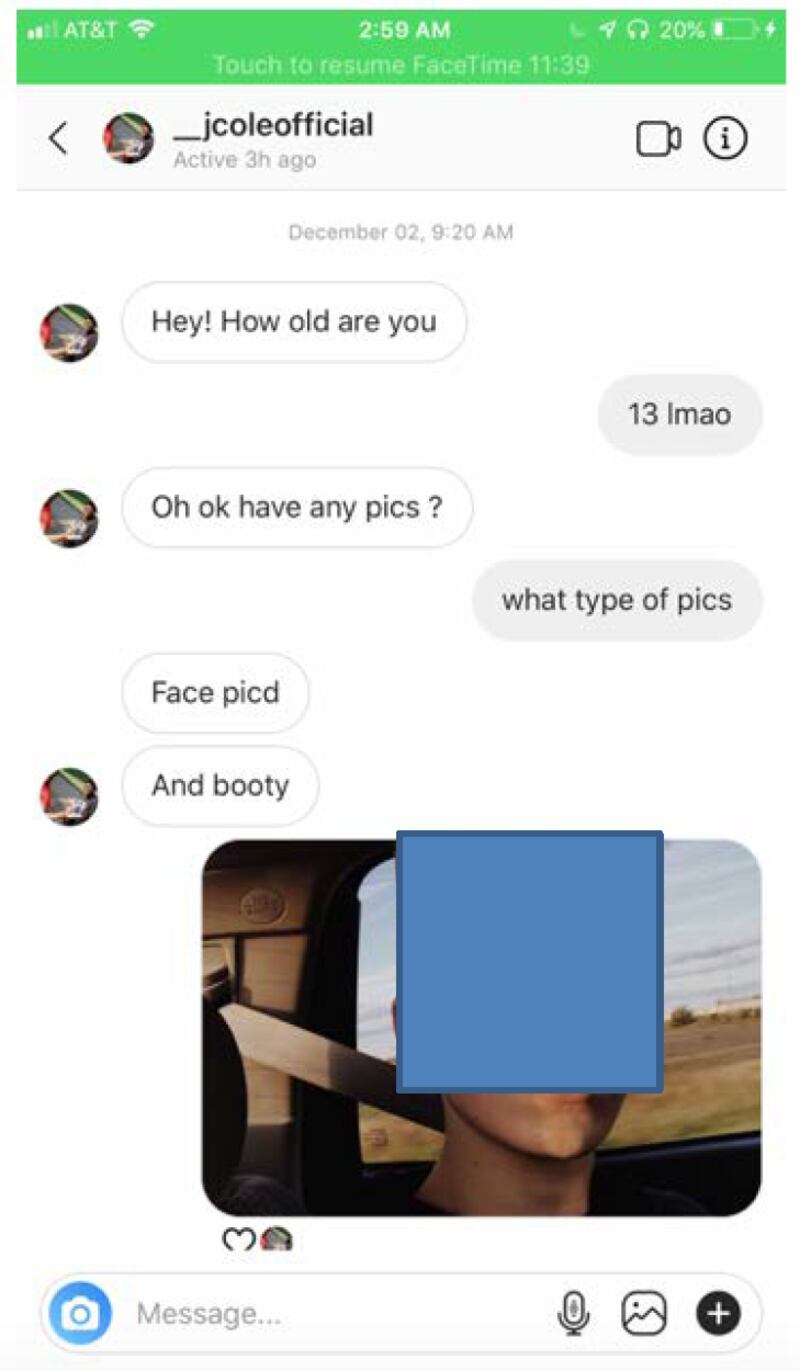Pick an image from the gallery

tap(644, 1313)
